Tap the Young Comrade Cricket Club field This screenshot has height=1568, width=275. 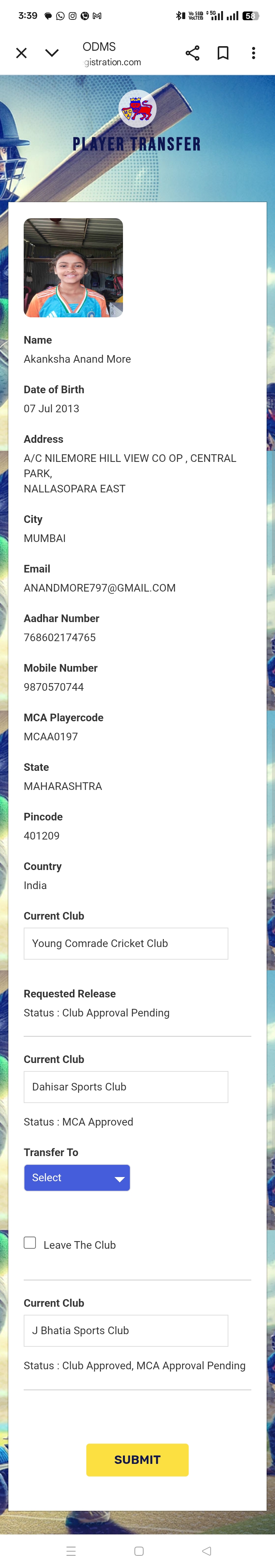pyautogui.click(x=126, y=944)
